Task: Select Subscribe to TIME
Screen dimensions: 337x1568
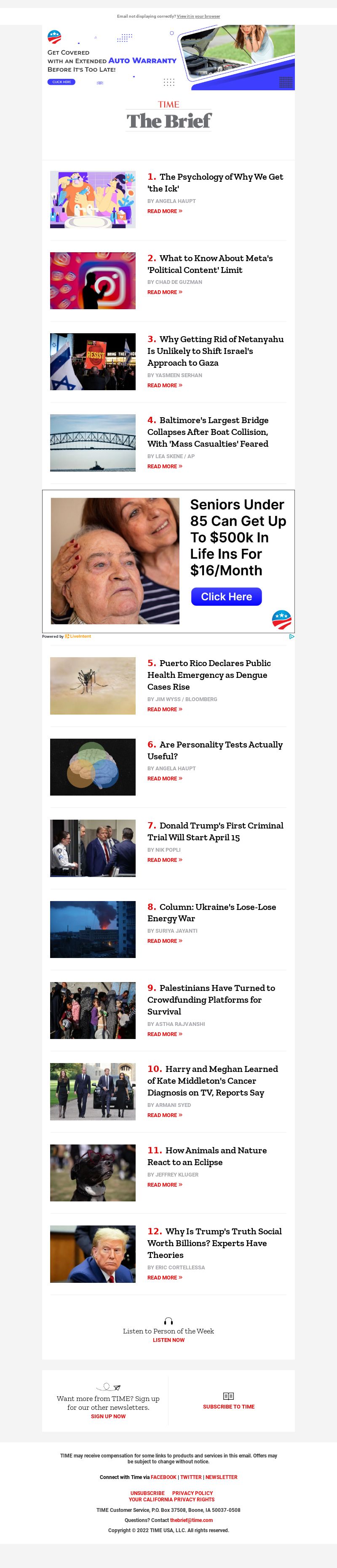Action: pos(229,1407)
